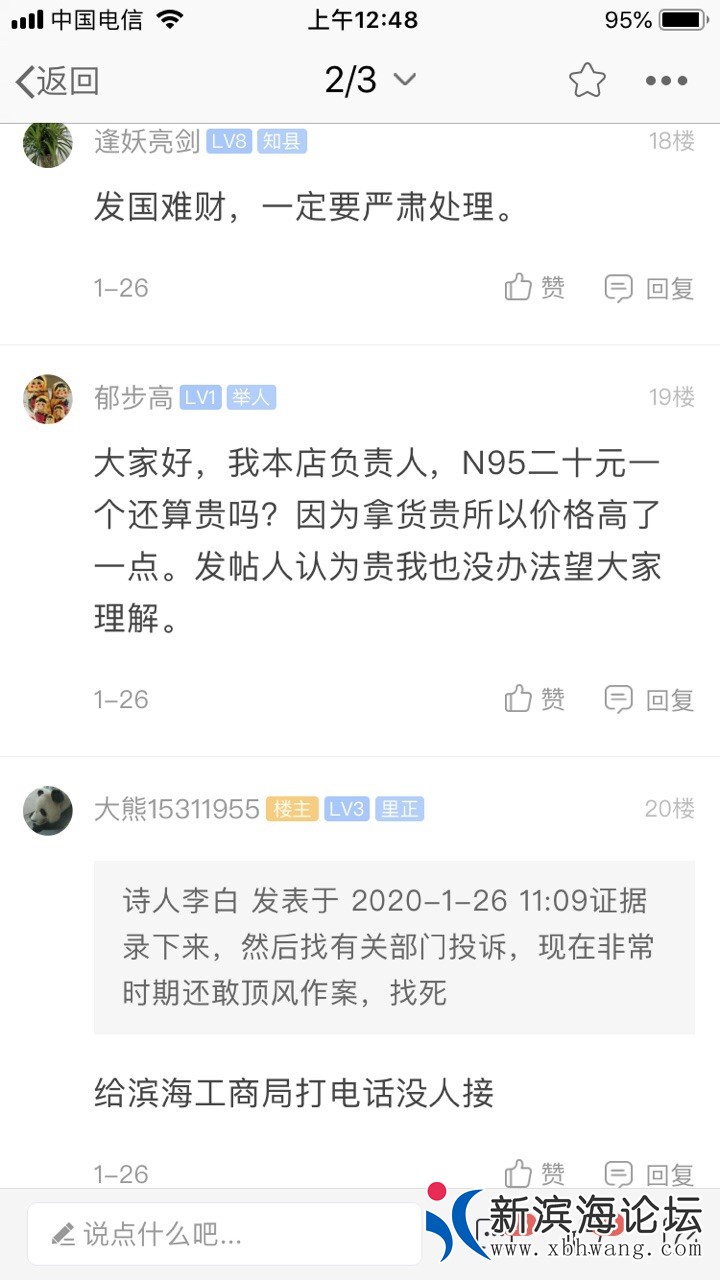Reply to 郁步高's comment

click(x=650, y=699)
